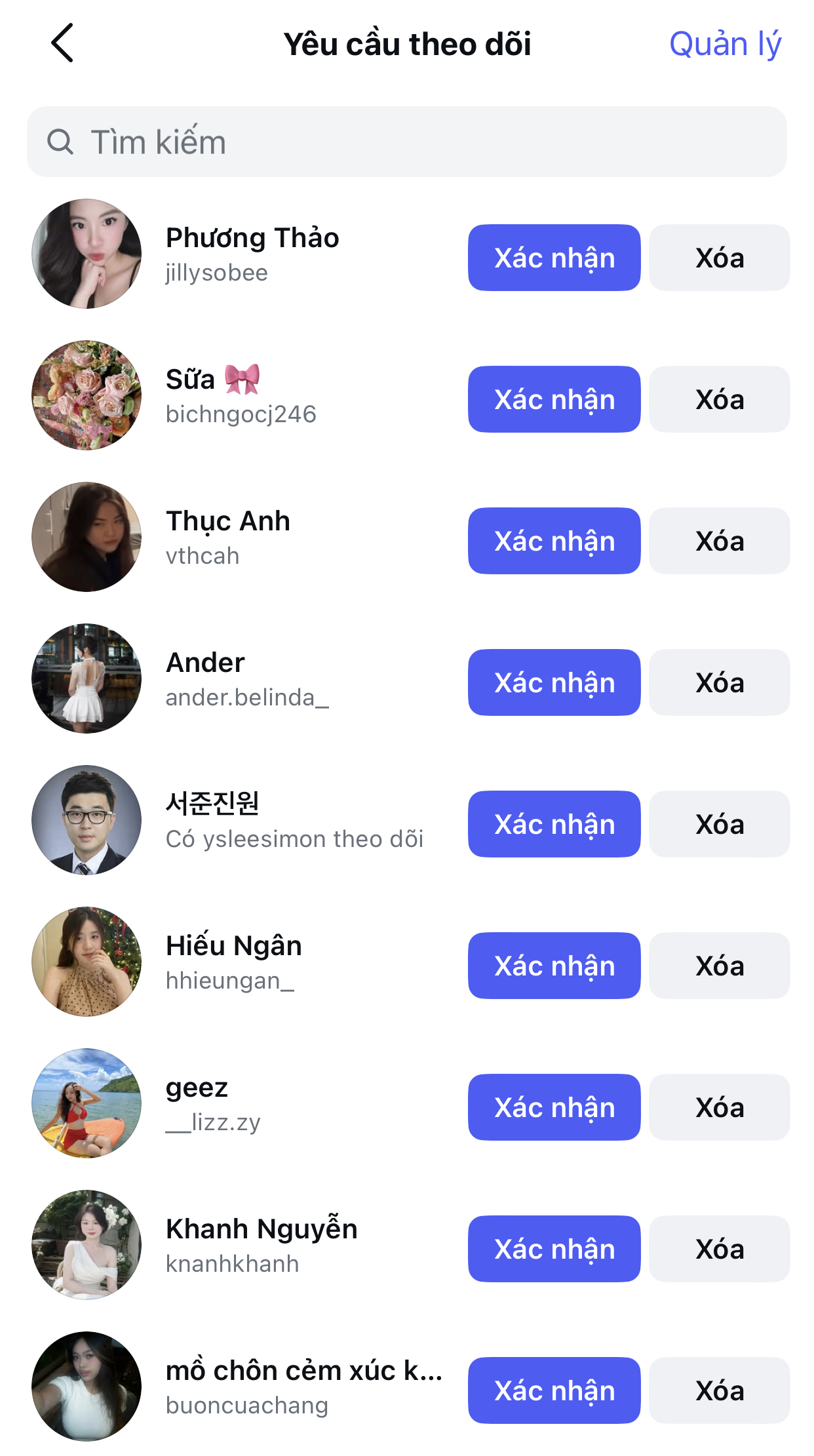The width and height of the screenshot is (814, 1456).
Task: Go back from follow requests
Action: coord(62,43)
